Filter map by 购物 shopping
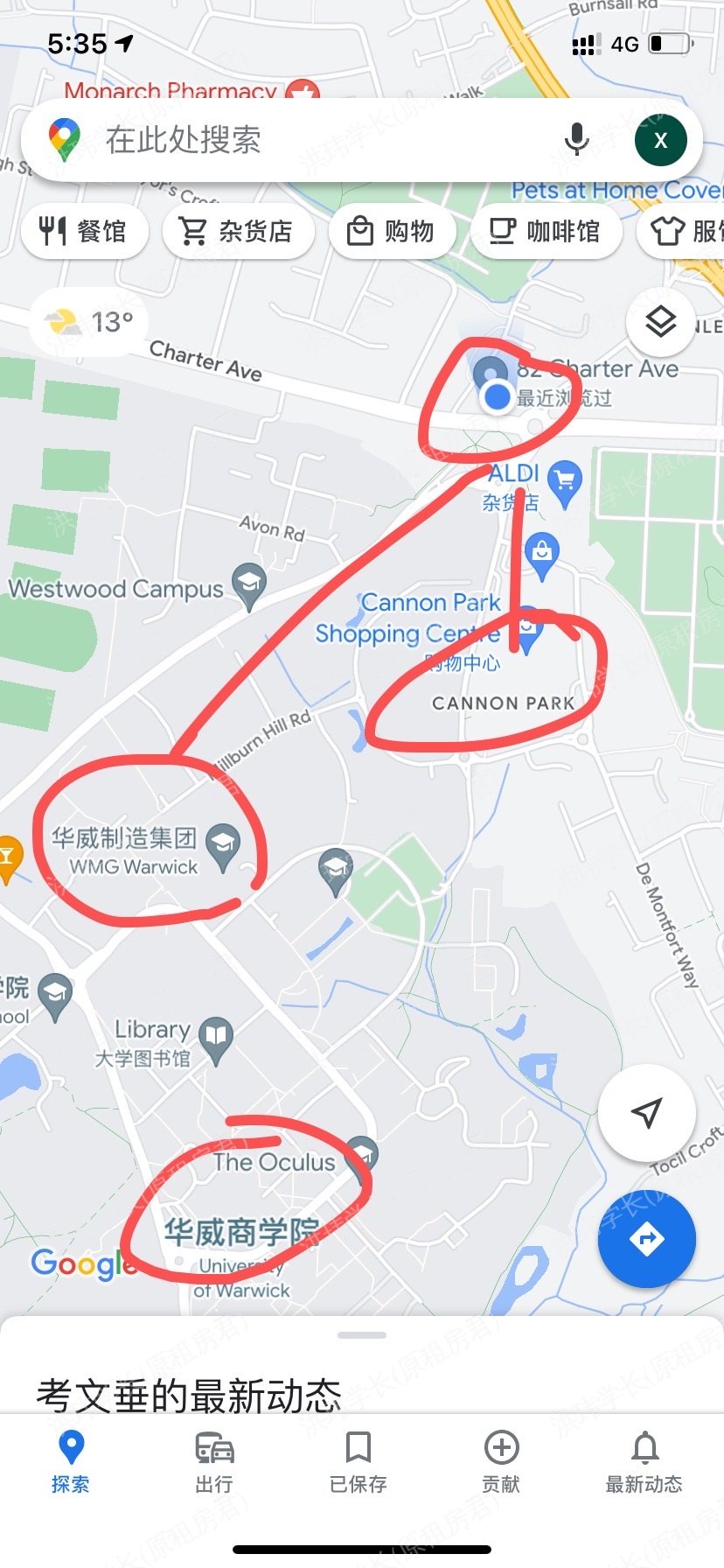Viewport: 724px width, 1568px height. click(x=392, y=231)
